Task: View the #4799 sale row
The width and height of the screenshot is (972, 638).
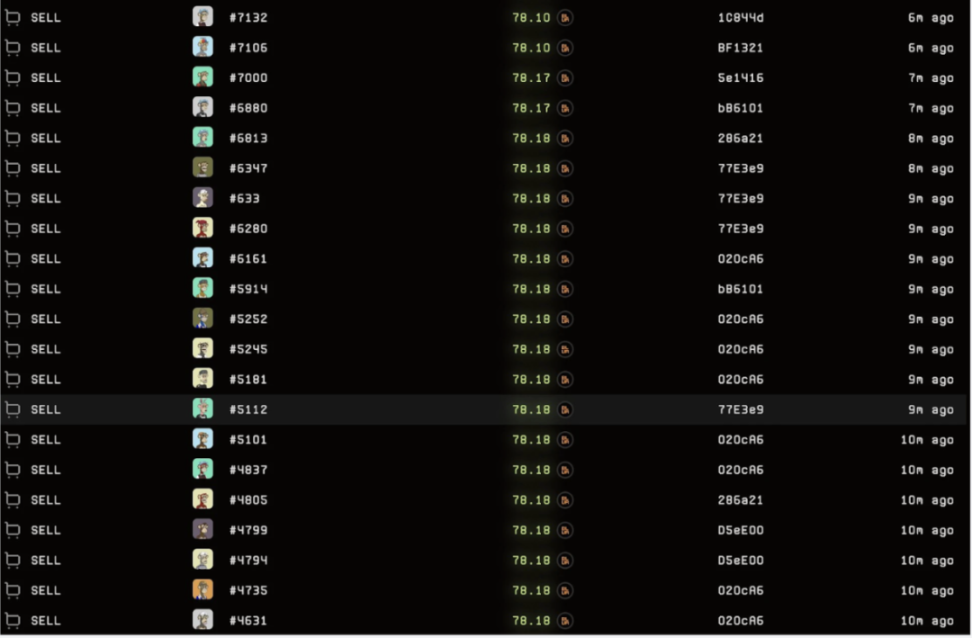Action: click(248, 530)
